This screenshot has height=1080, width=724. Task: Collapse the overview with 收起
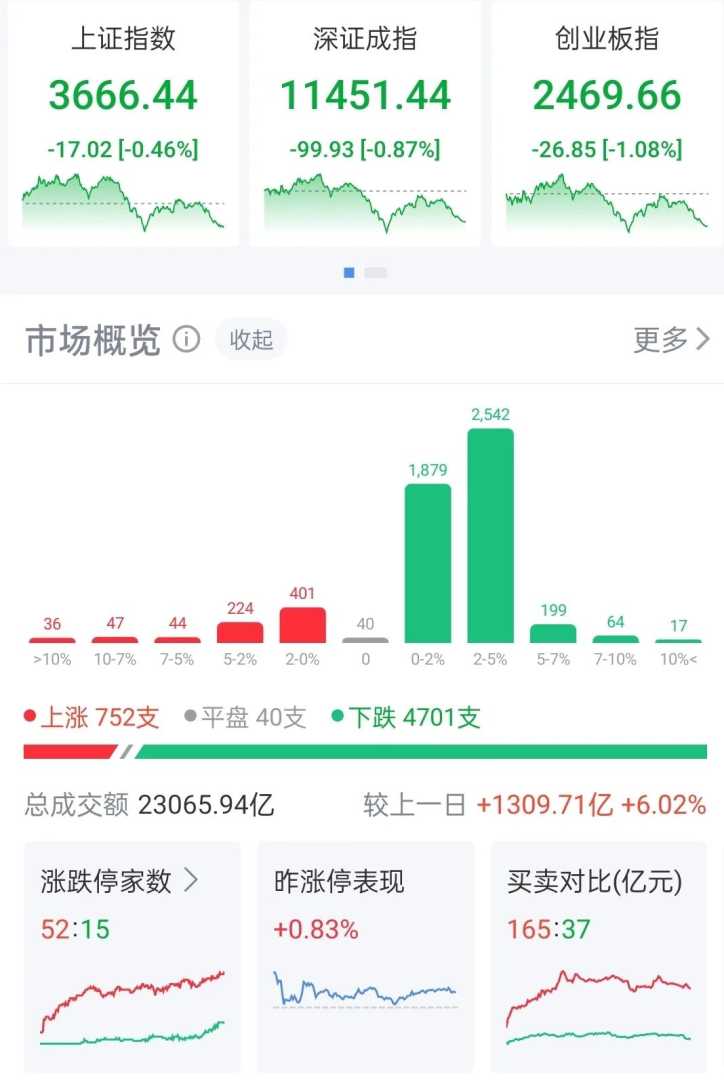(251, 340)
